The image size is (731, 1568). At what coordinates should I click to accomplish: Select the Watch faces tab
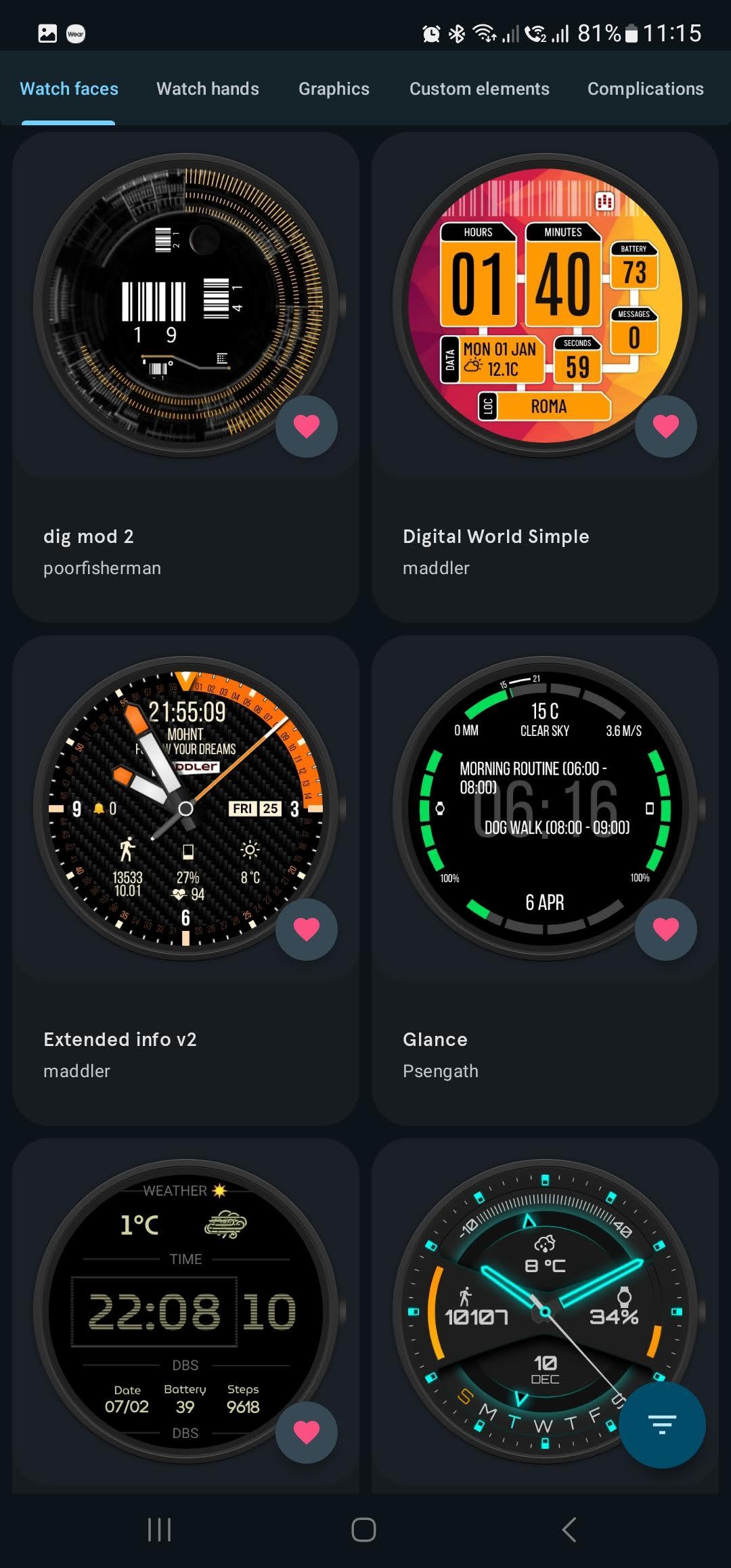point(69,89)
